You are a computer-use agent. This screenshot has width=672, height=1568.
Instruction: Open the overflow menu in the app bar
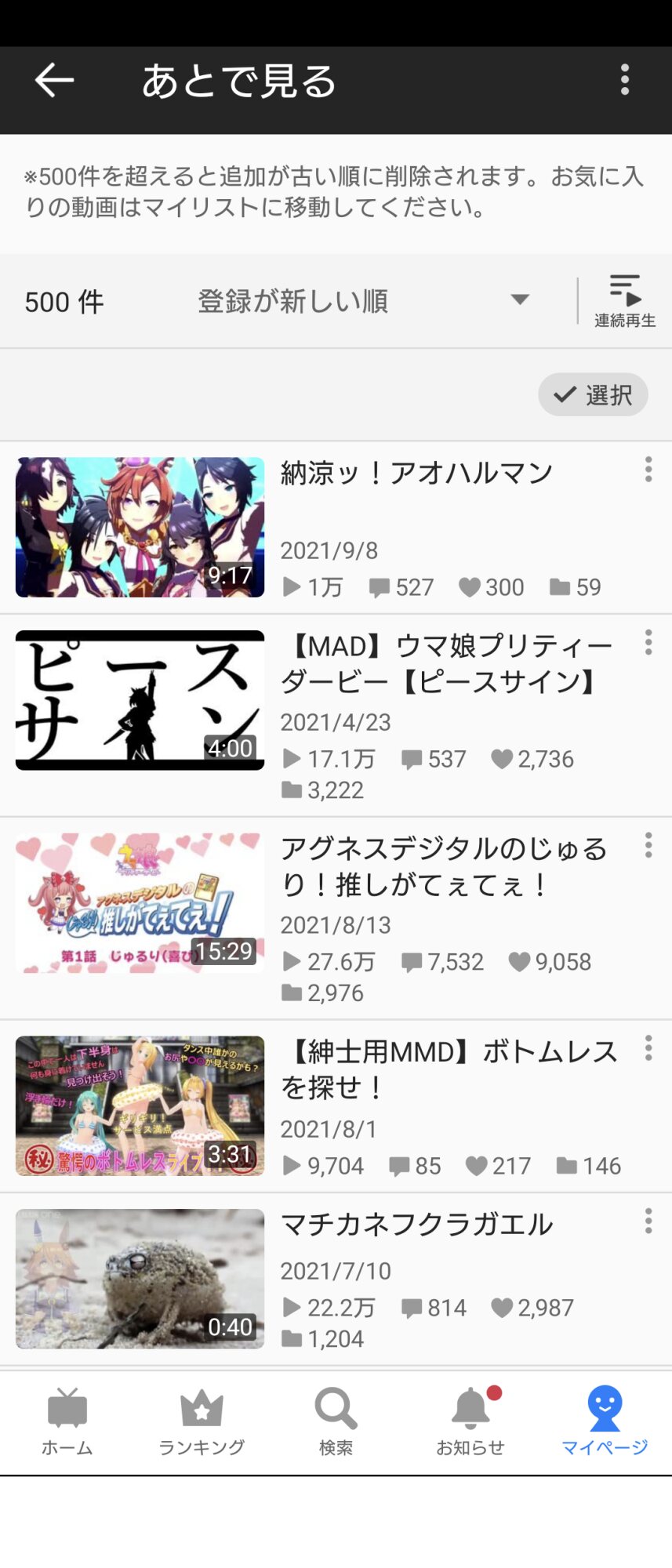624,80
